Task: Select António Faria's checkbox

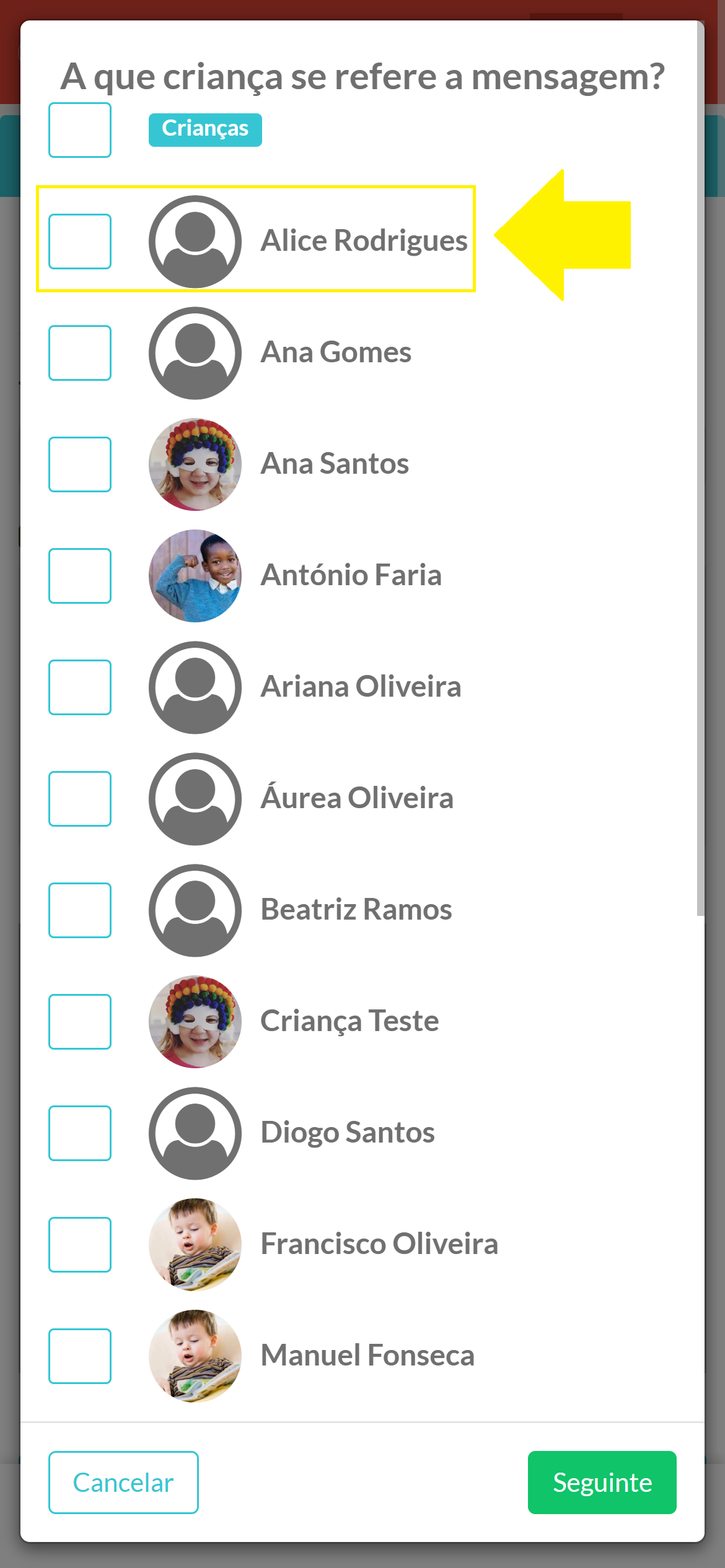Action: click(80, 576)
